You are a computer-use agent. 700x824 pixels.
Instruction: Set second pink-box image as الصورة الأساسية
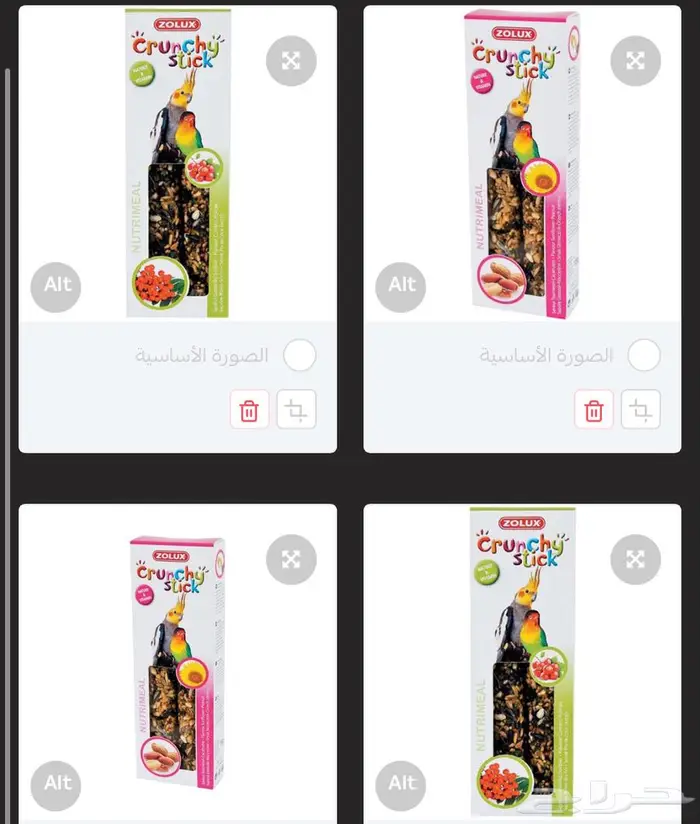click(644, 355)
